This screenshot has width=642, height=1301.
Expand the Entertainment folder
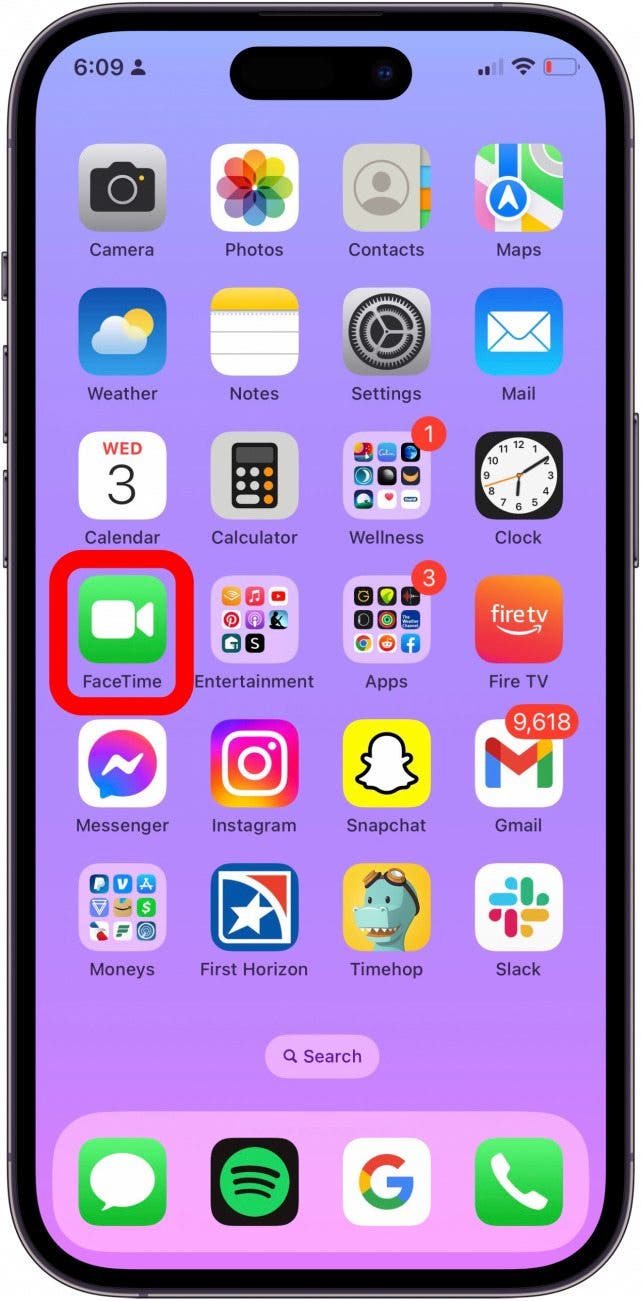[254, 620]
